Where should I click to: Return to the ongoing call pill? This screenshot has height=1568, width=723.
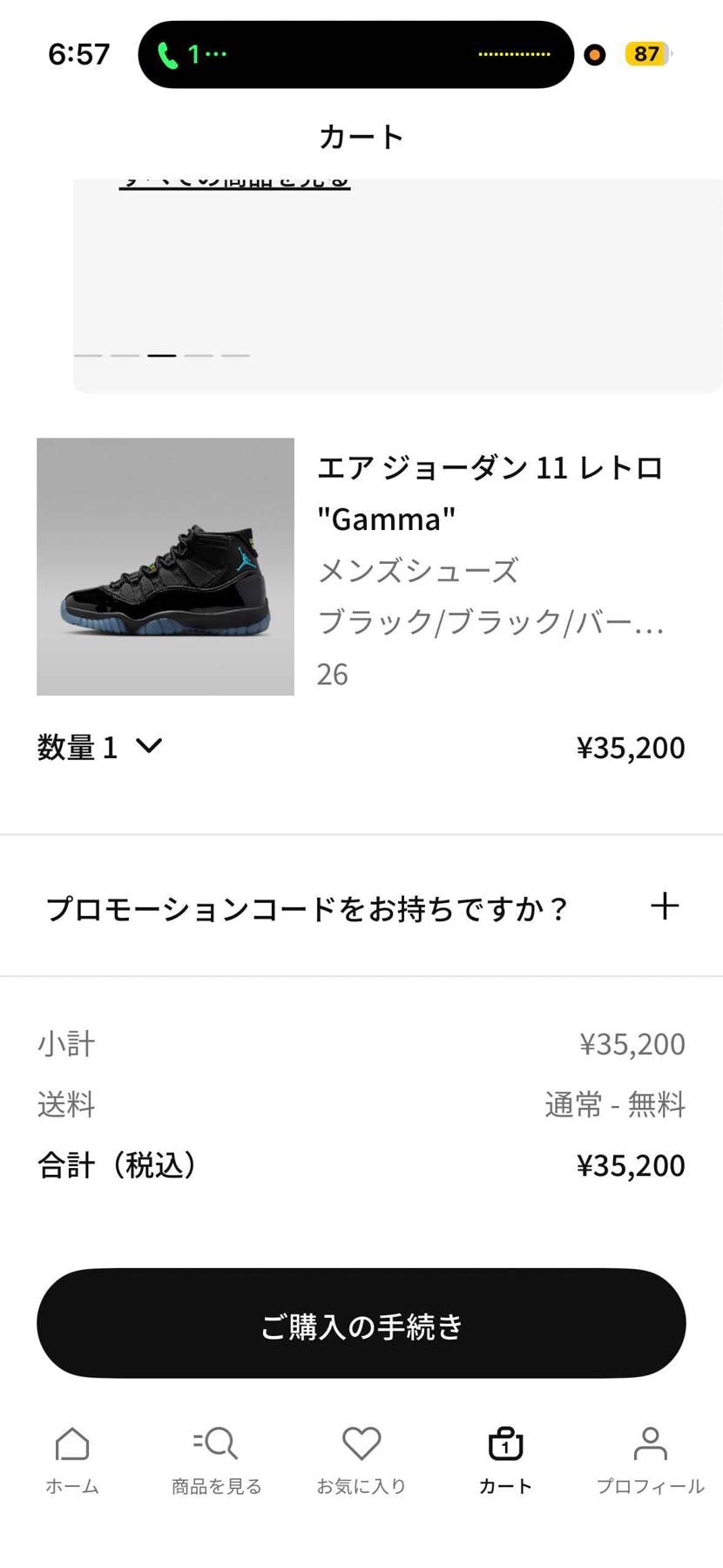[355, 54]
